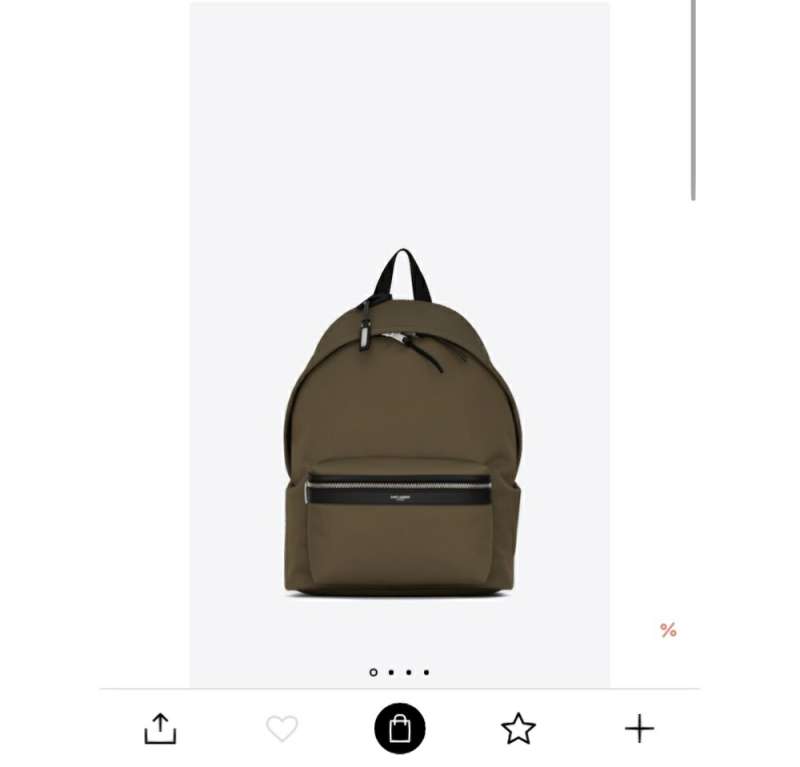Screen dimensions: 800x767
Task: Tap the red percent discount icon
Action: tap(668, 630)
